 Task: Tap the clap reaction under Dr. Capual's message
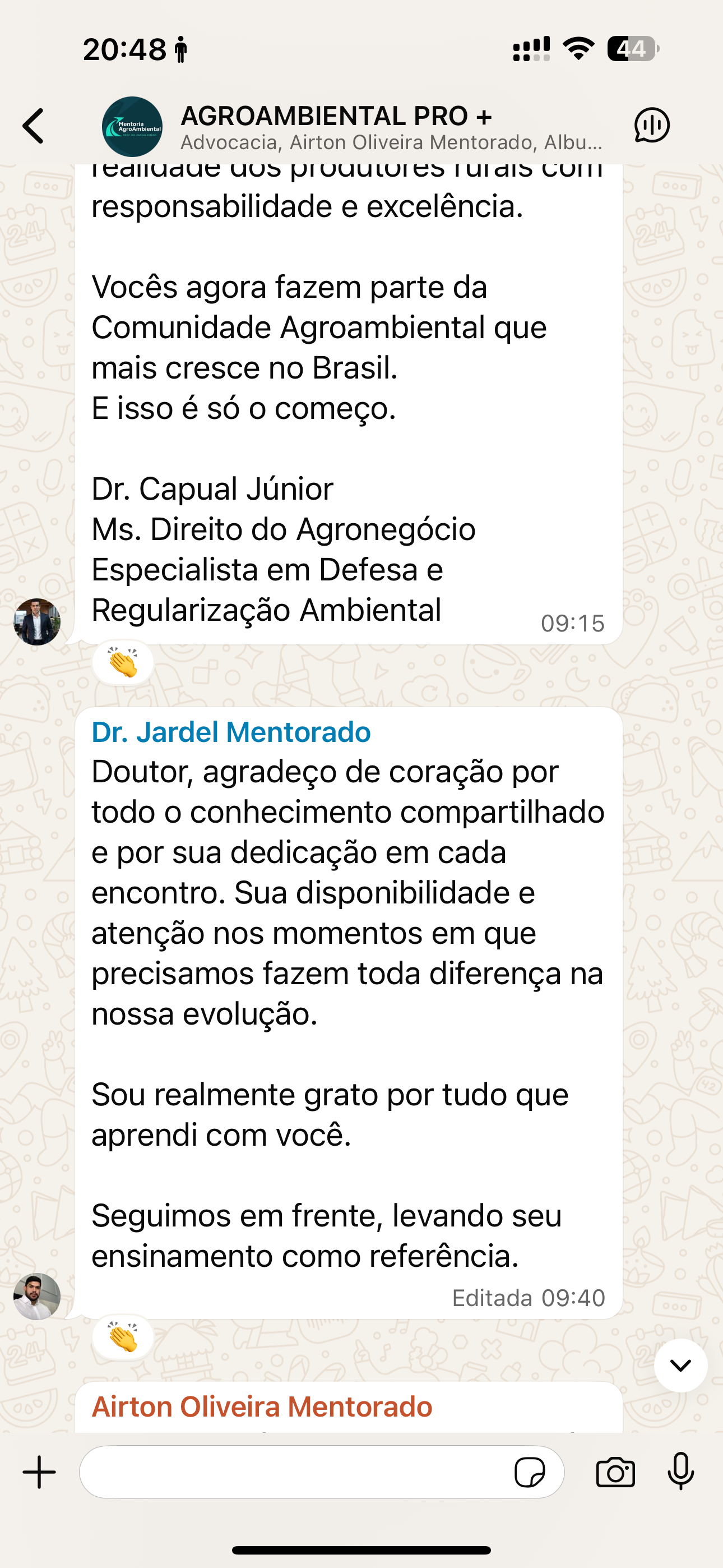[122, 662]
